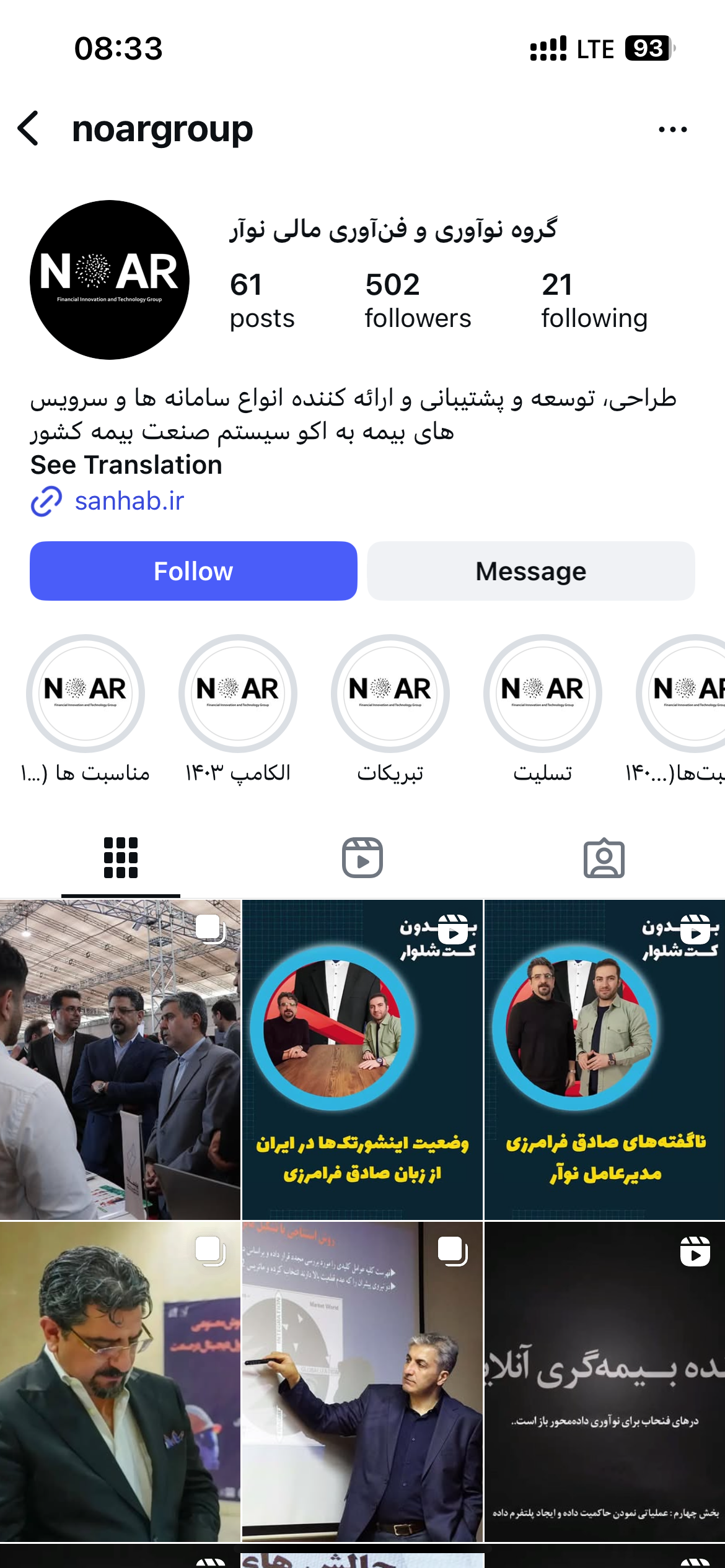Viewport: 725px width, 1568px height.
Task: Switch to the Reels tab
Action: pos(362,858)
